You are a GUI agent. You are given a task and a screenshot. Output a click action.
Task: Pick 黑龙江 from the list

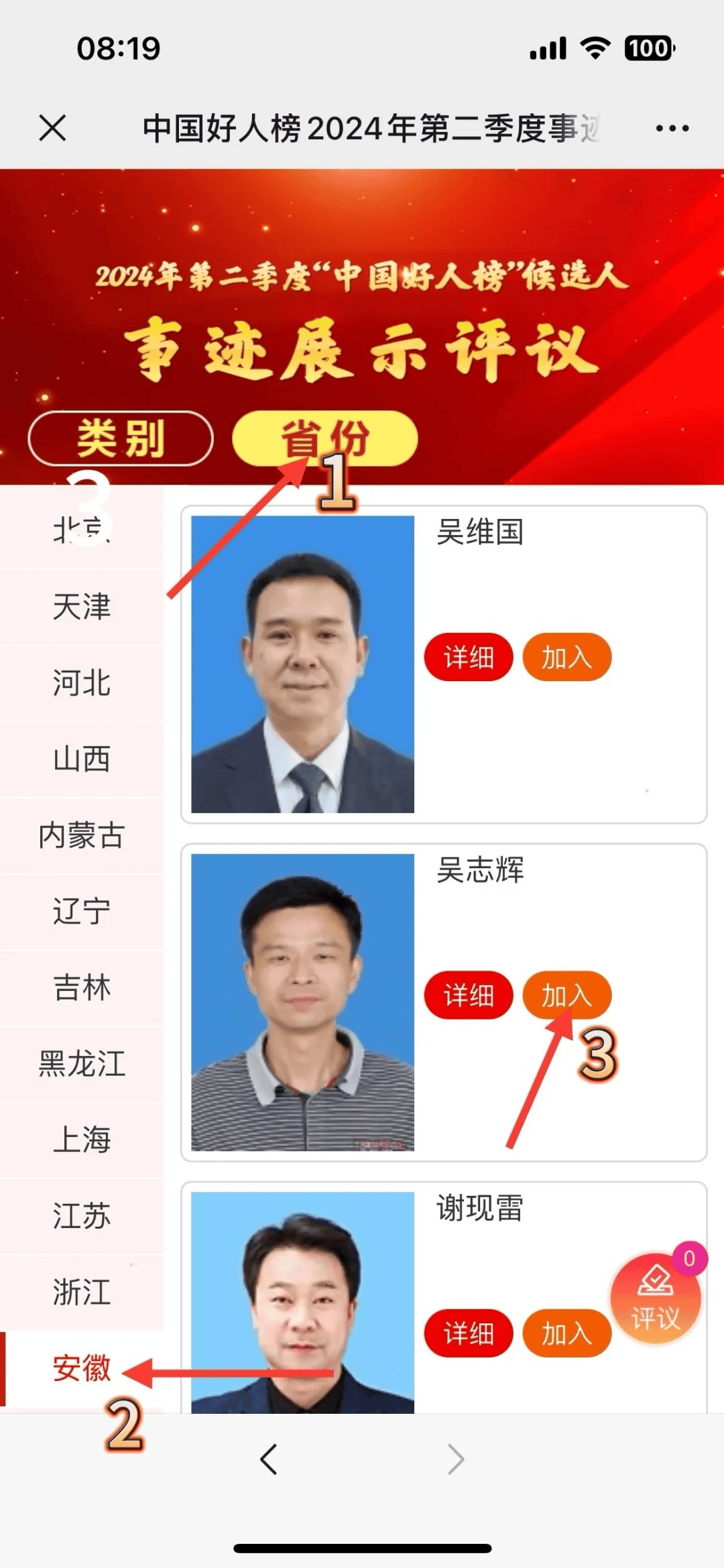pos(82,1063)
